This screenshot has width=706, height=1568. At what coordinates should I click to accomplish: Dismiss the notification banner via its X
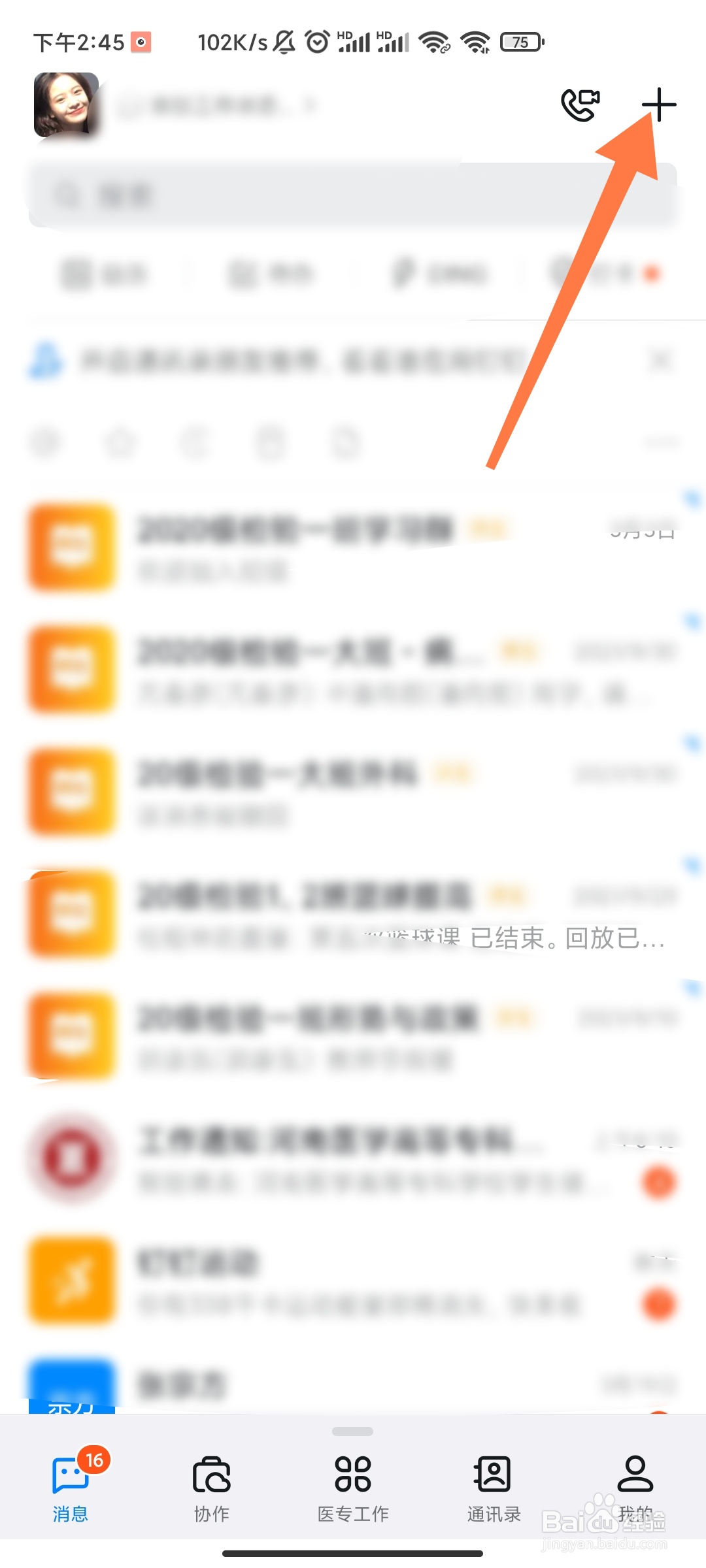tap(662, 361)
